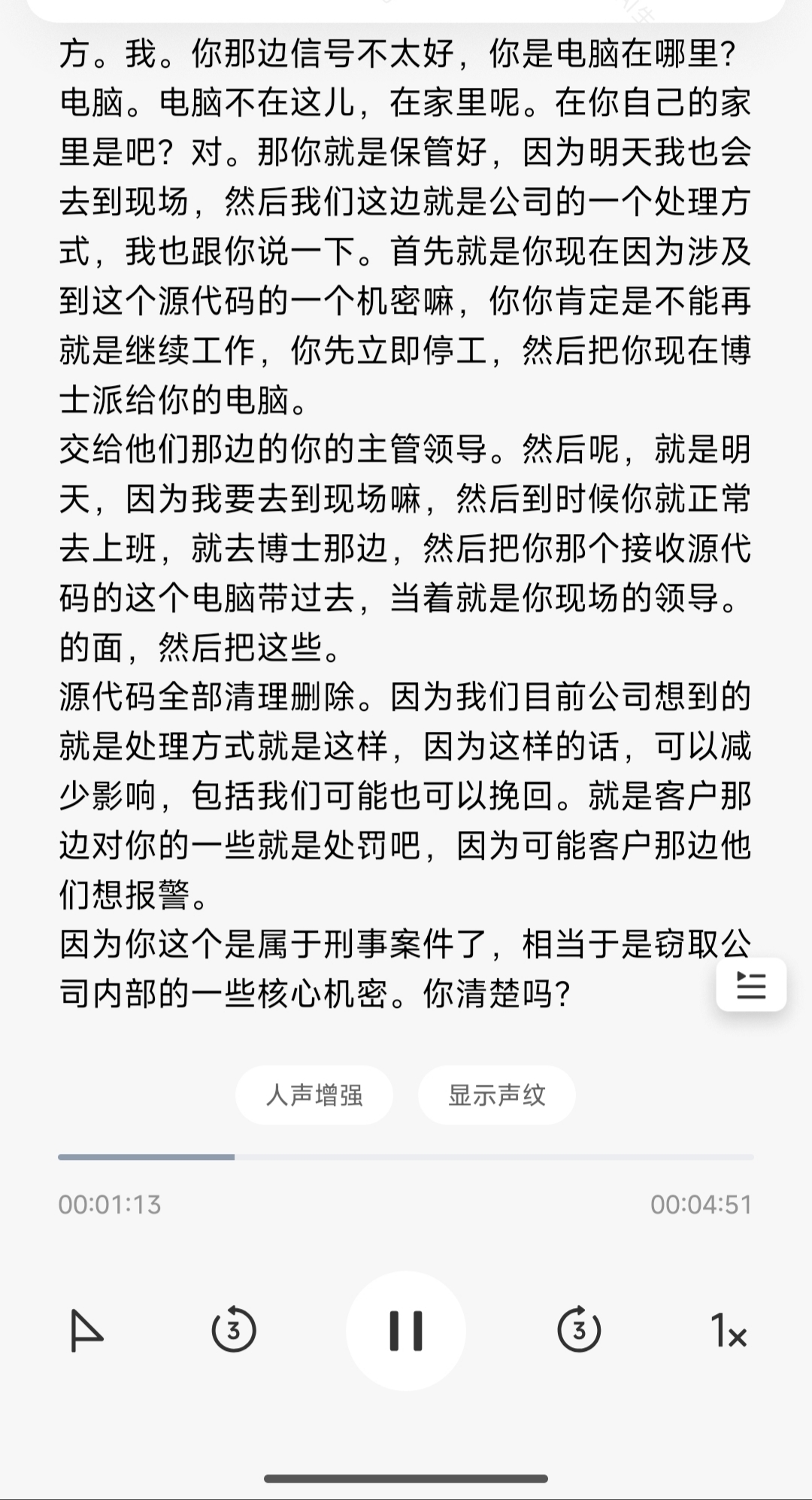Add a flag marker to the recording

(x=86, y=1331)
